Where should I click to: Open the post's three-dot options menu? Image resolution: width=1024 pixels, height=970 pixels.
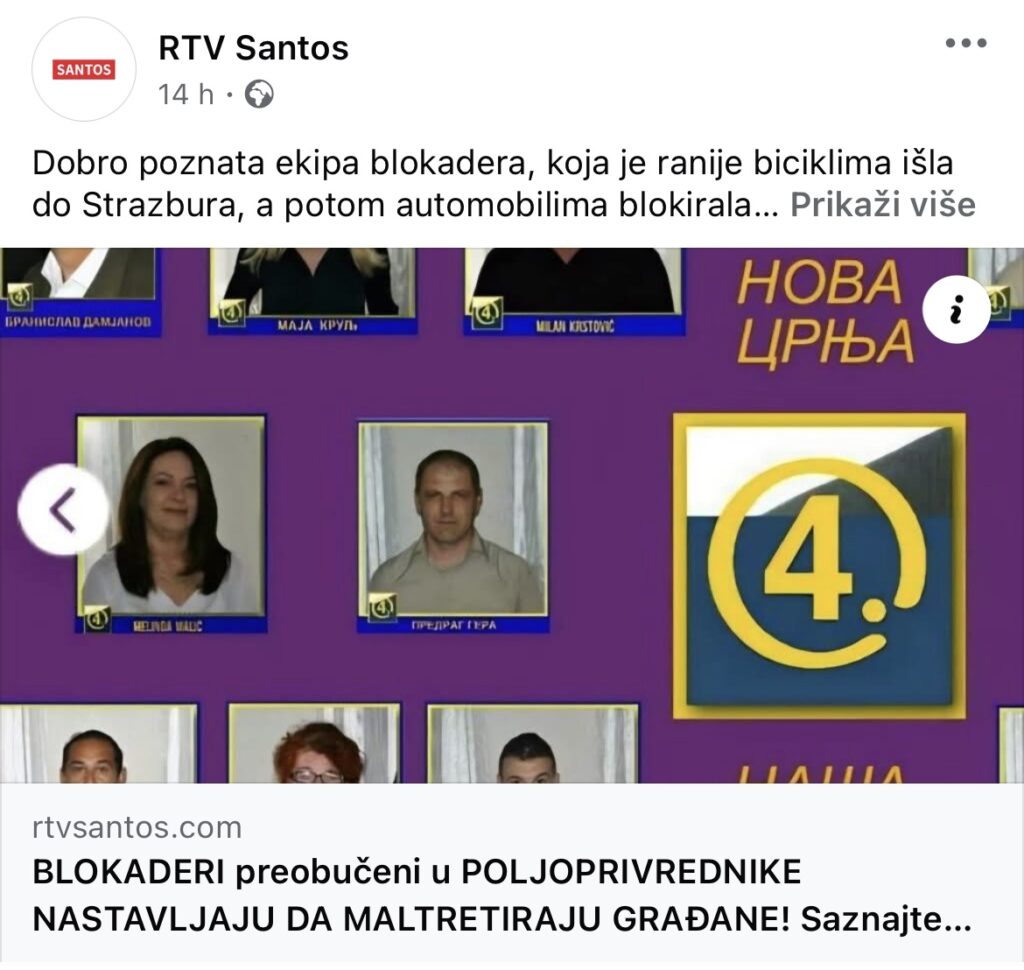click(x=966, y=43)
